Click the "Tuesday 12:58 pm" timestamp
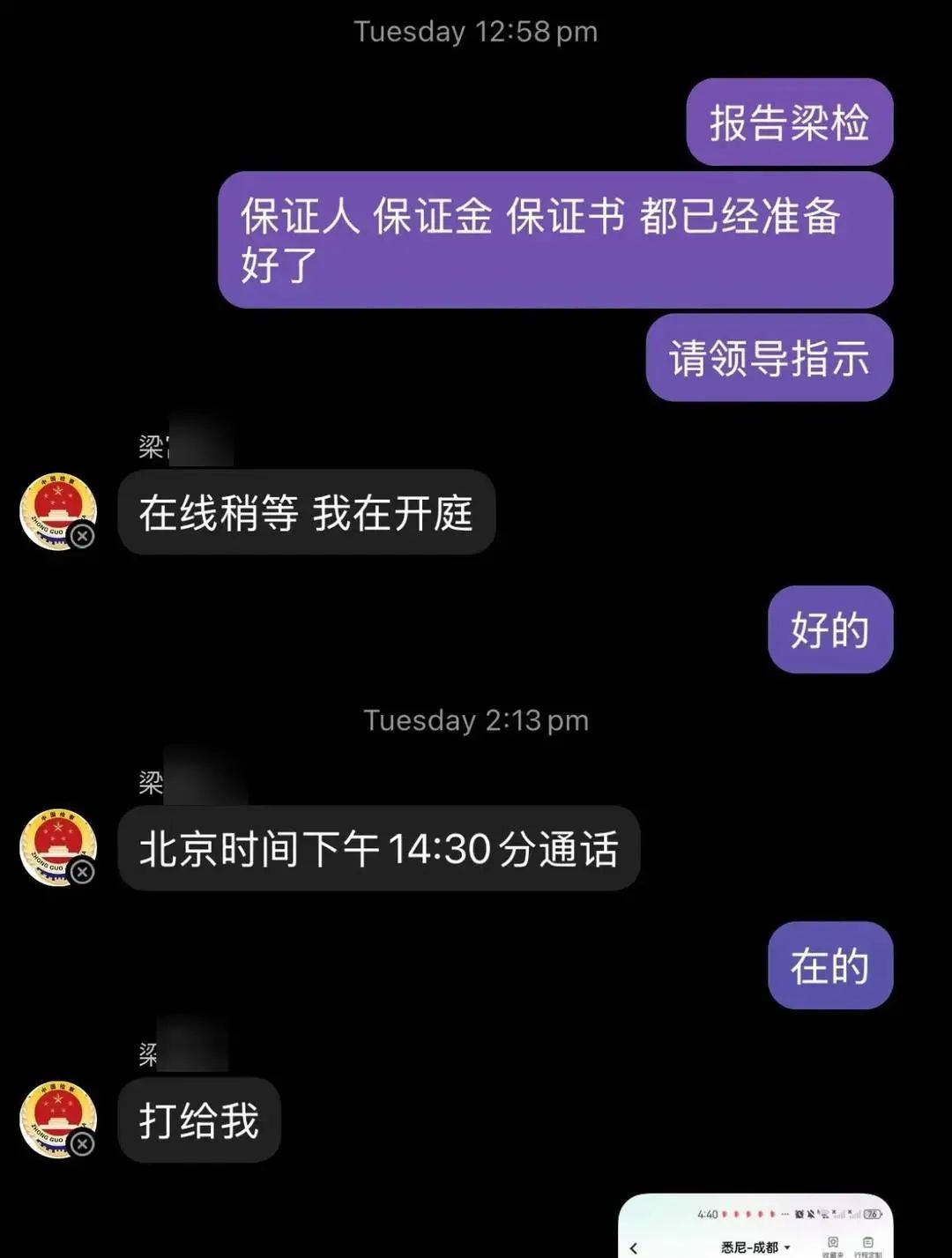Viewport: 952px width, 1258px height. point(476,31)
